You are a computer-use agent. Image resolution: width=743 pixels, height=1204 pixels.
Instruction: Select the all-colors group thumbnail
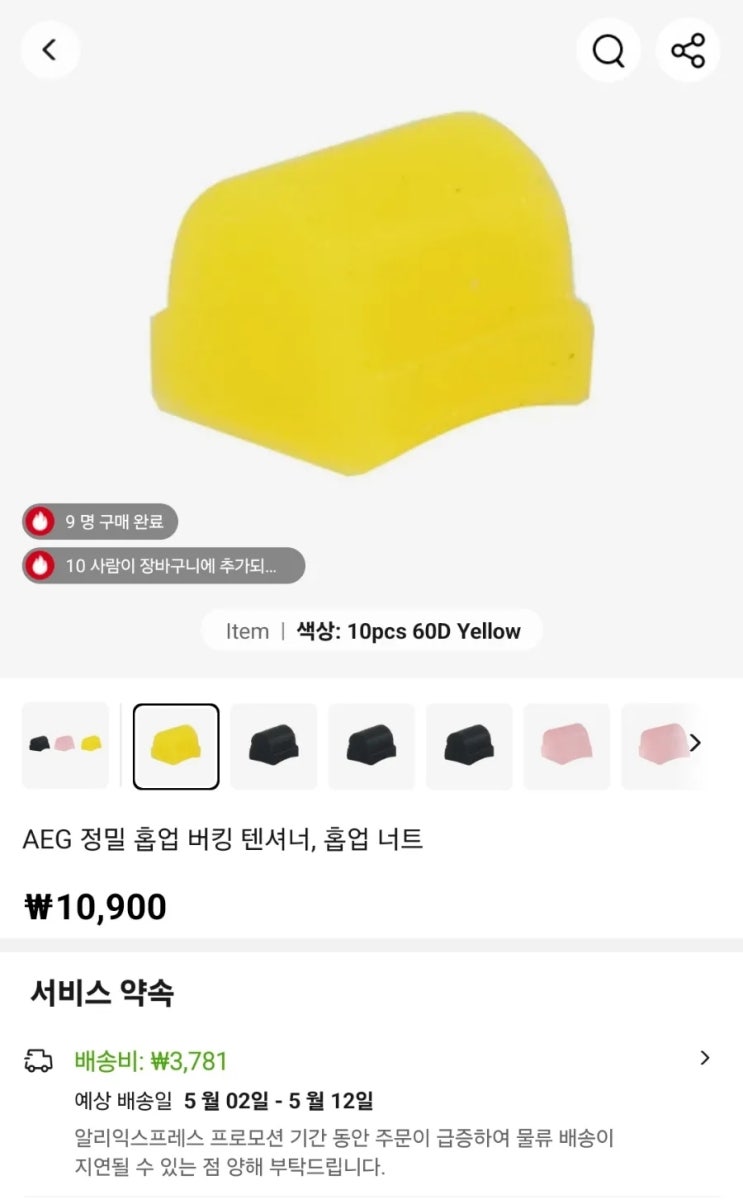(x=65, y=745)
